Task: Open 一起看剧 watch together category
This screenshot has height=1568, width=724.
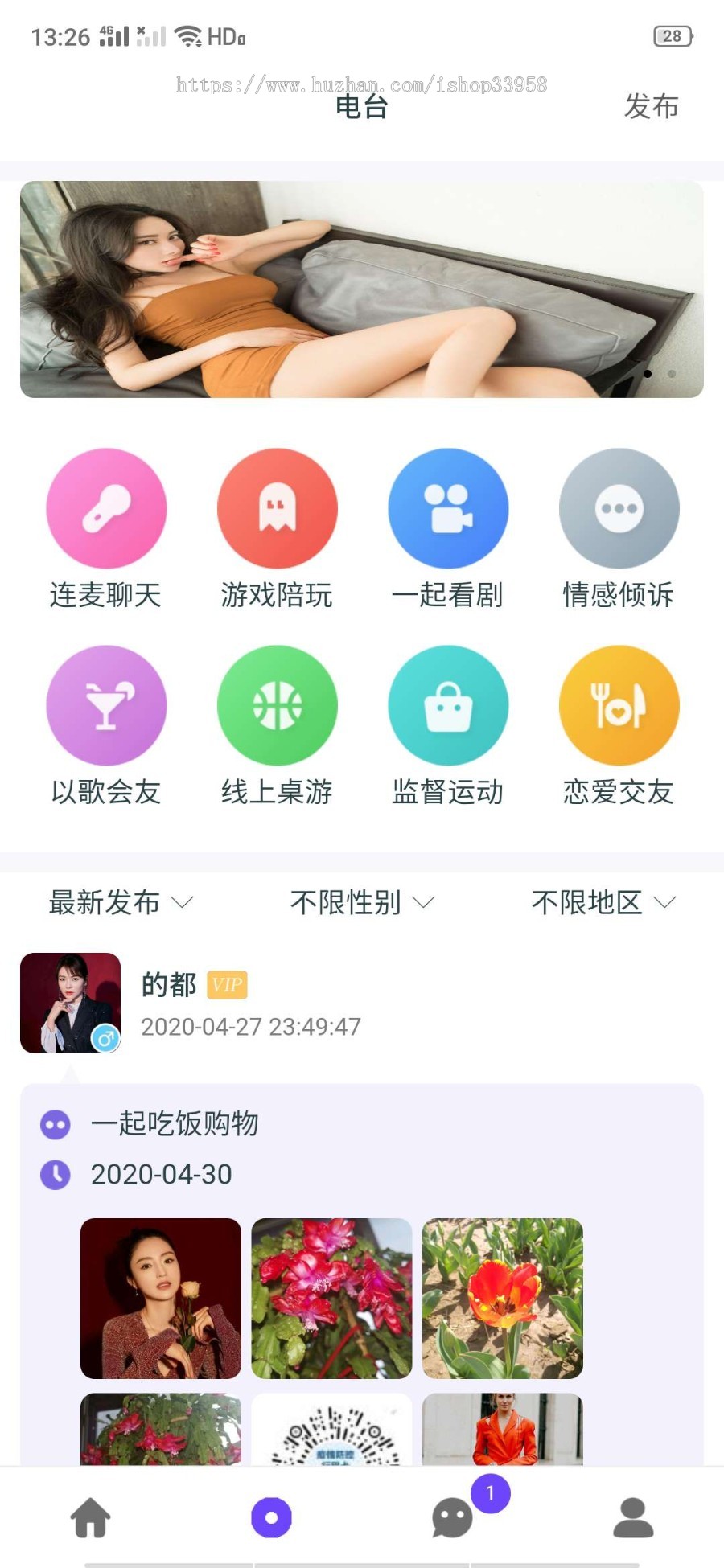Action: click(x=448, y=509)
